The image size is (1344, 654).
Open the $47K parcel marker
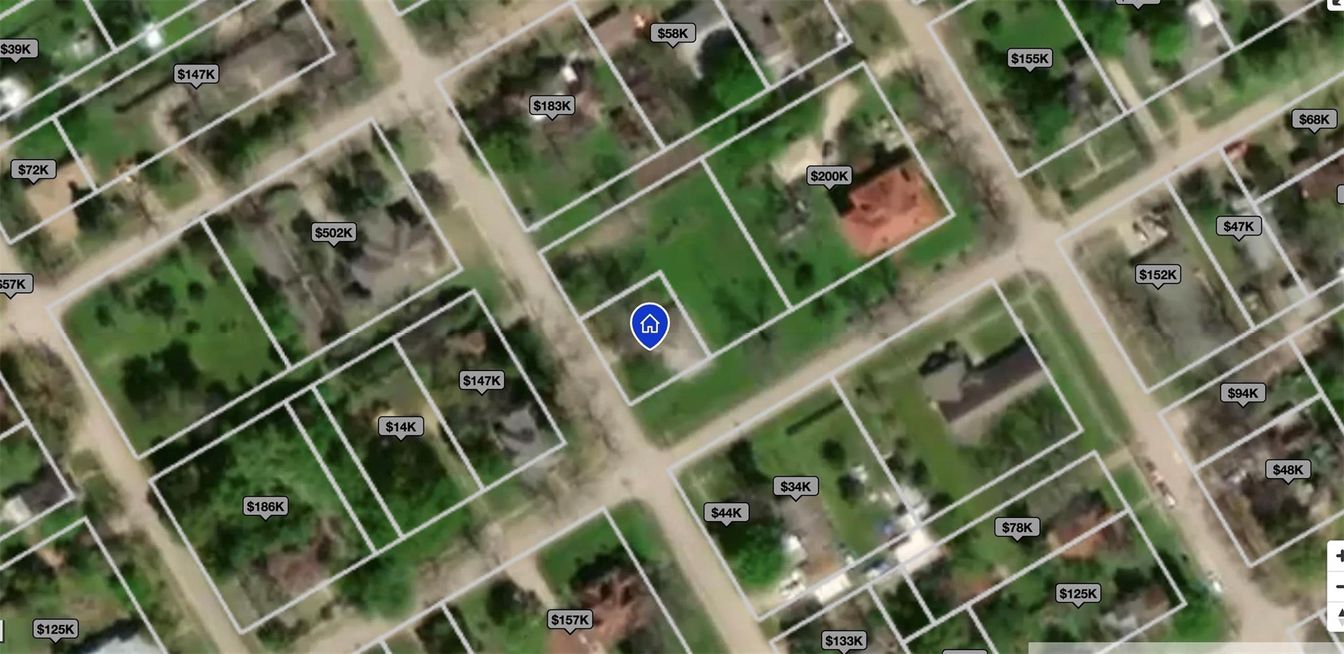tap(1238, 226)
